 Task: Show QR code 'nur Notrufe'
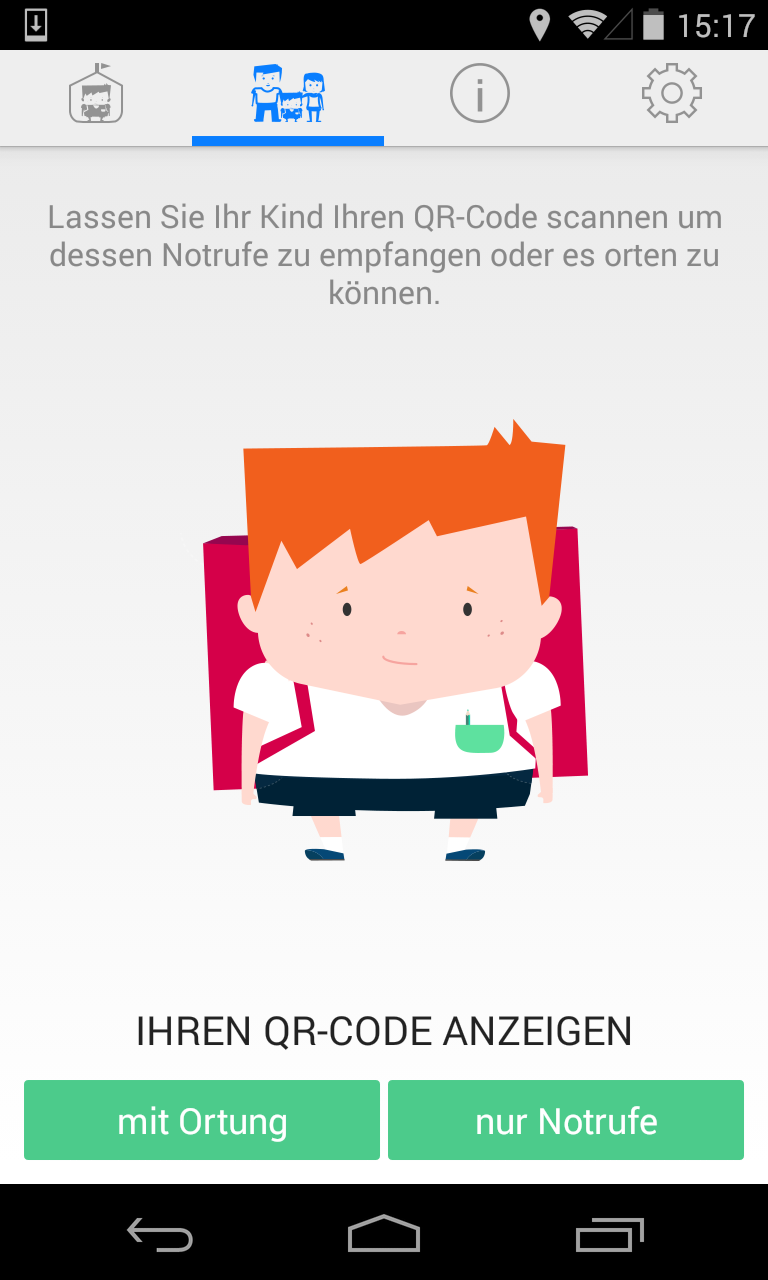pos(566,1120)
